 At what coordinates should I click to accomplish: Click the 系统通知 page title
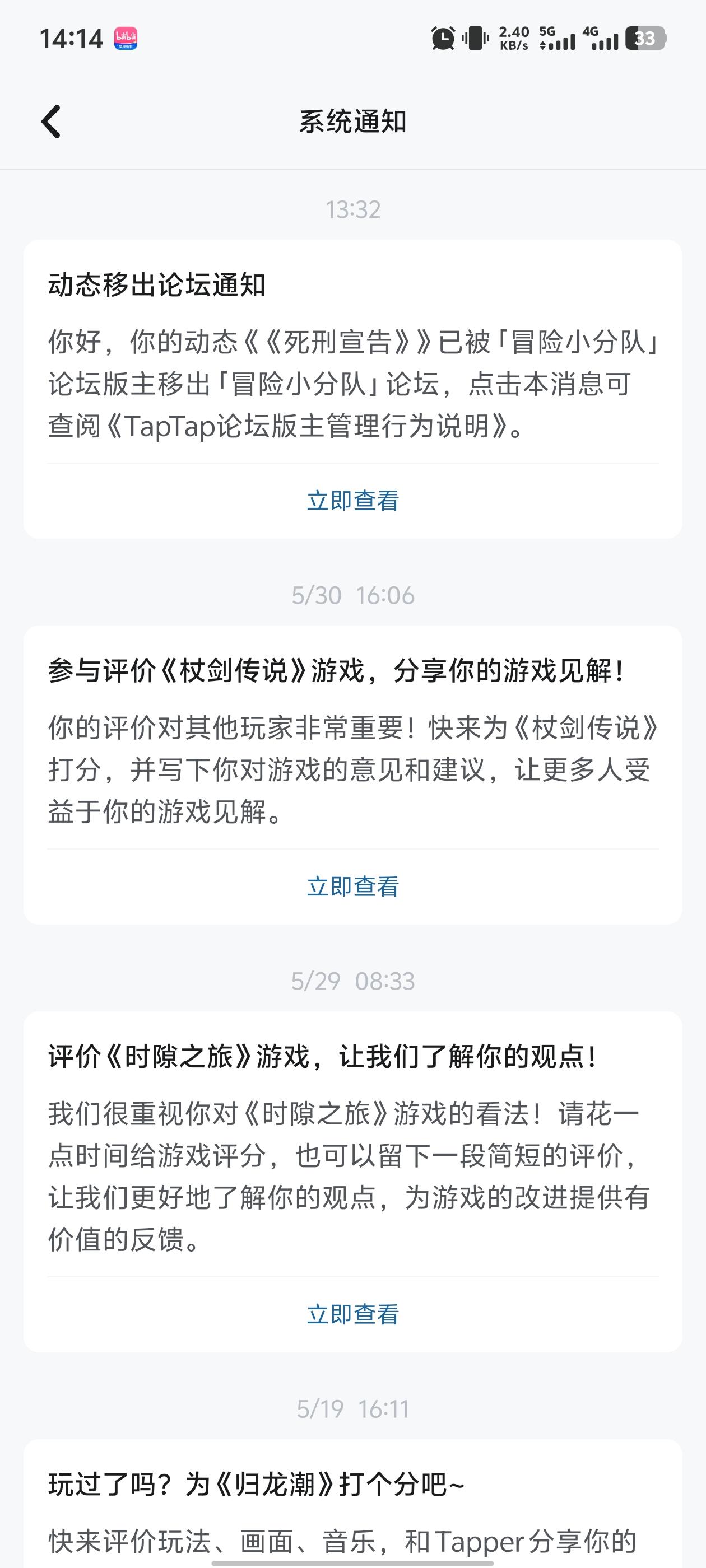352,120
